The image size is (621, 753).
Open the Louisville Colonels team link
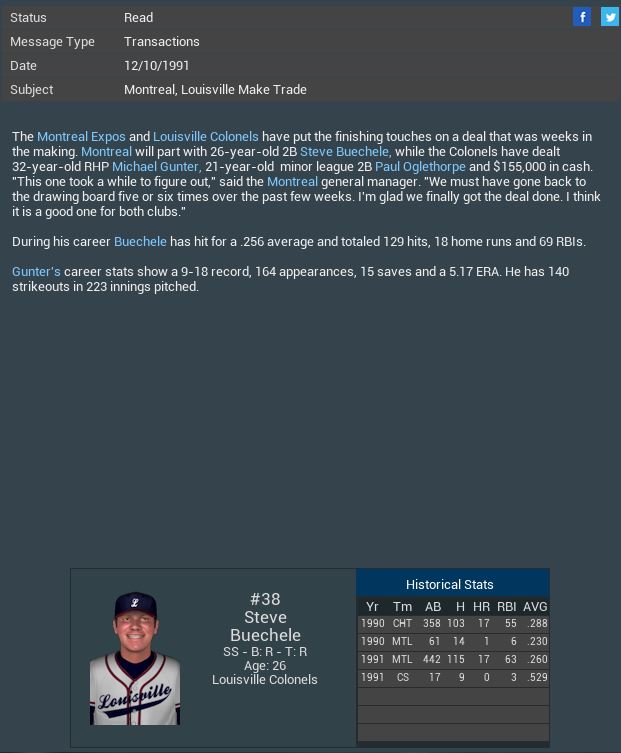click(205, 136)
